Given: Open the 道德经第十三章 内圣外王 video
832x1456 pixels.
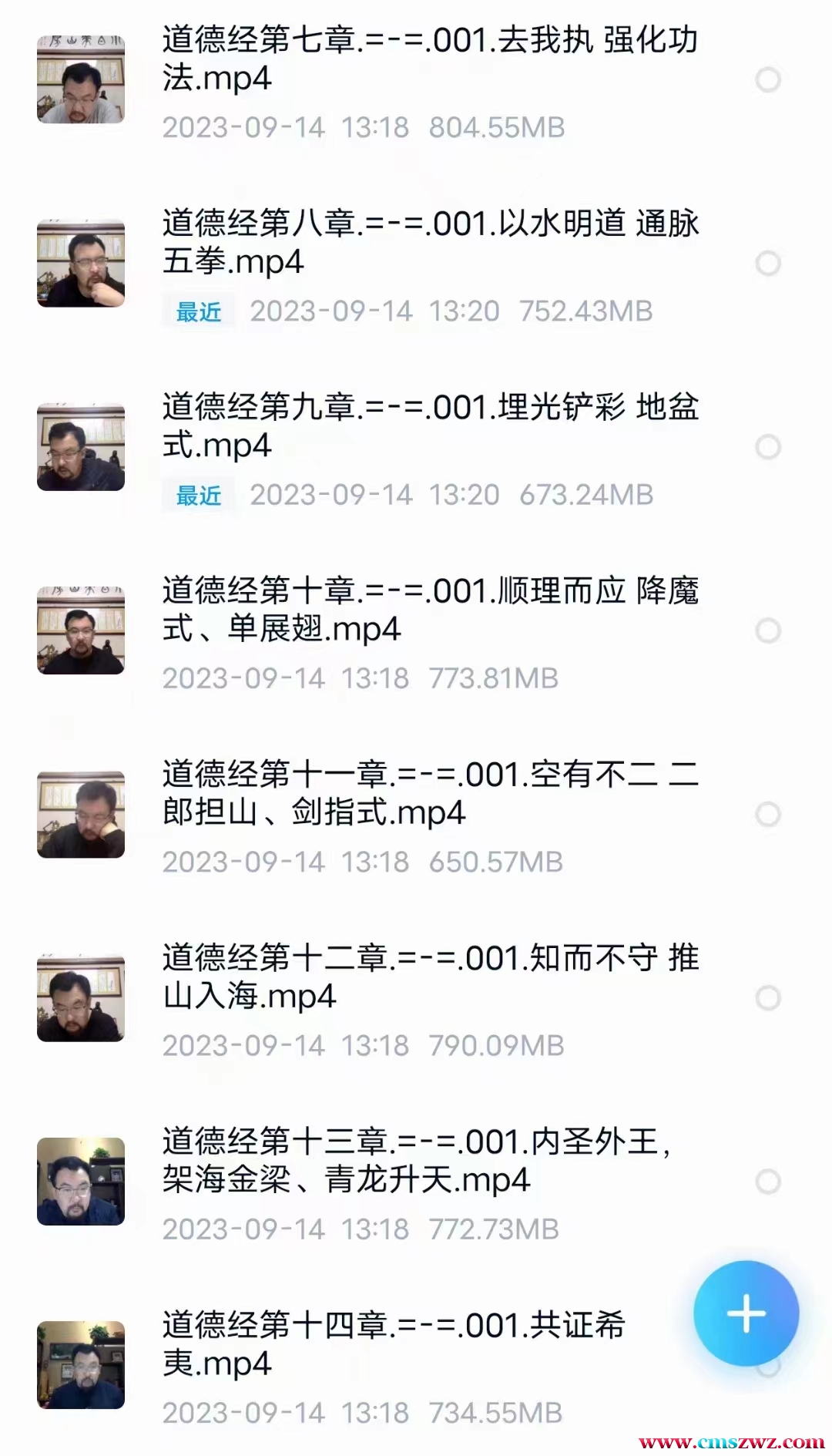Looking at the screenshot, I should tap(416, 1160).
